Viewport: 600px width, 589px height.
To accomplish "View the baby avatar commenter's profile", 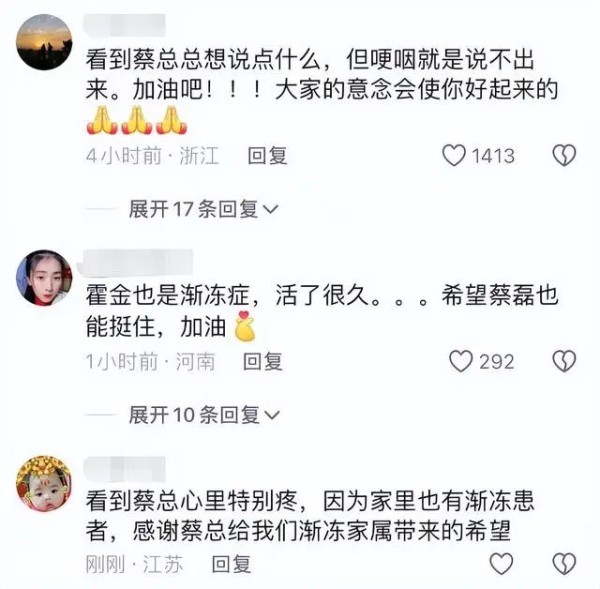I will coord(44,482).
